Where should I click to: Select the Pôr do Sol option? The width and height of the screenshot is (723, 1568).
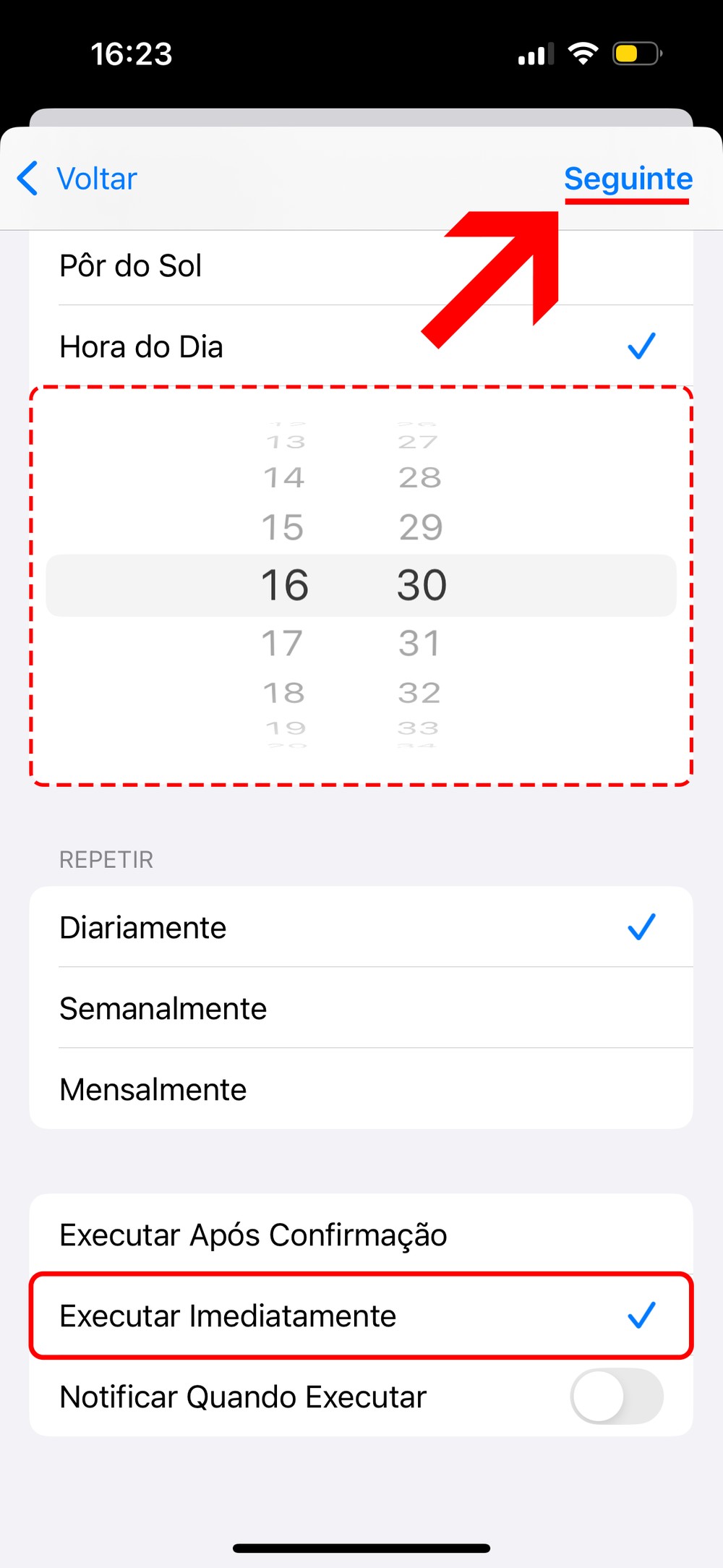coord(130,266)
